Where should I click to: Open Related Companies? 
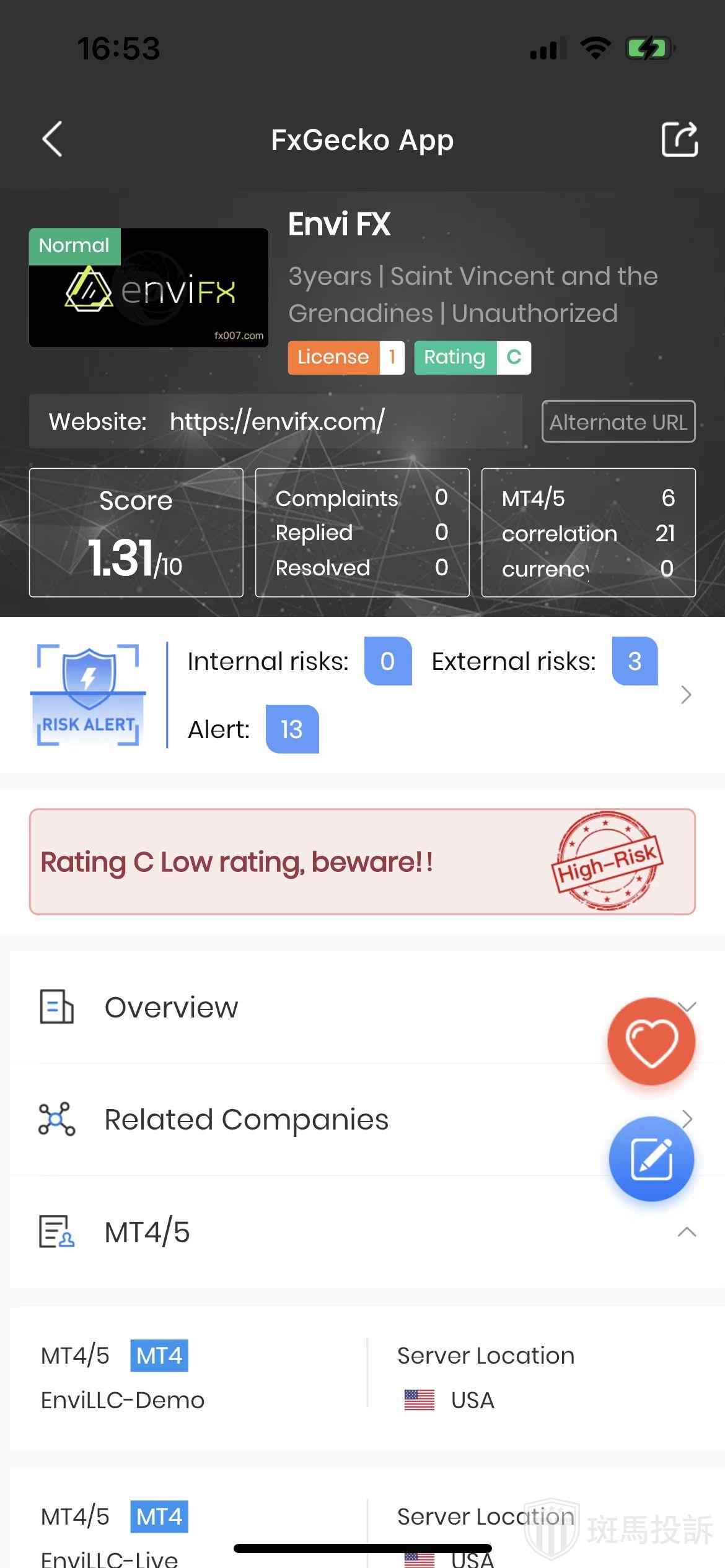pyautogui.click(x=246, y=1120)
